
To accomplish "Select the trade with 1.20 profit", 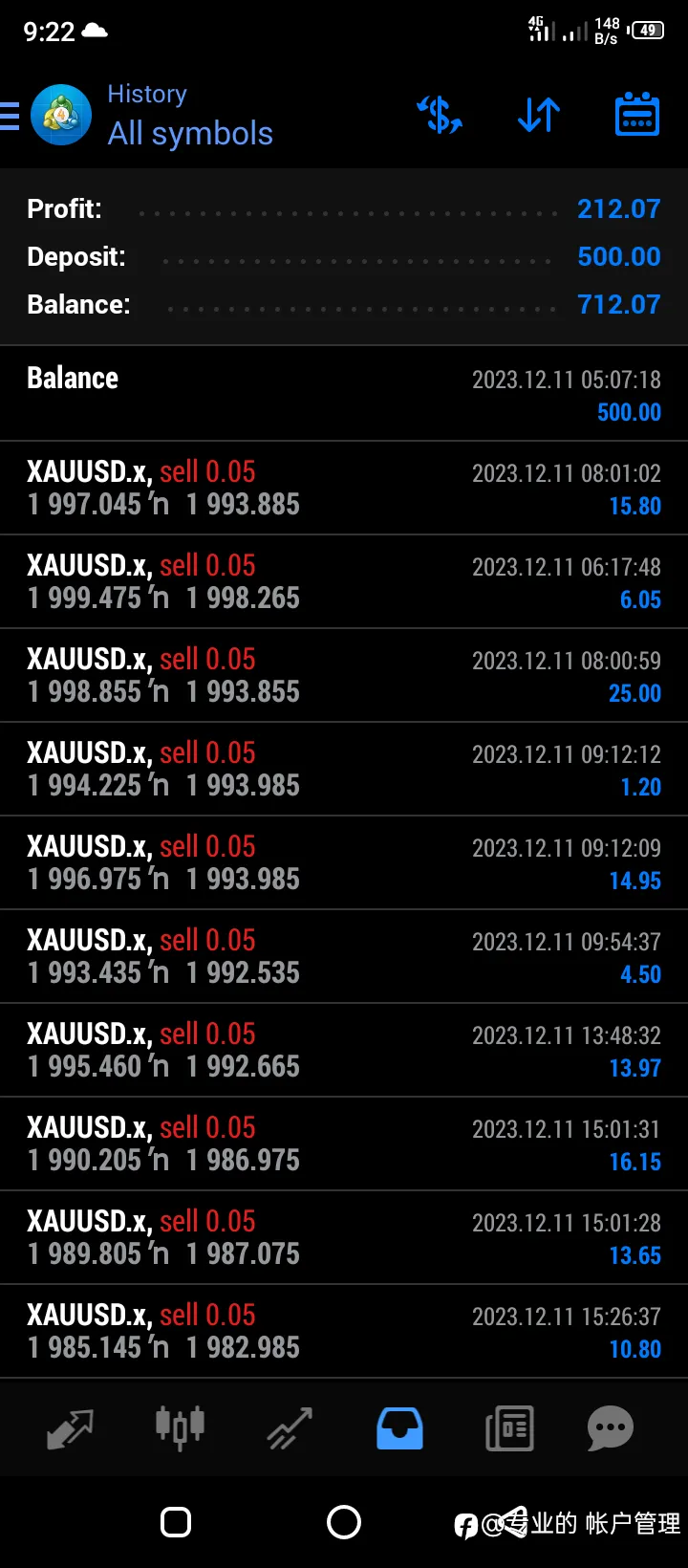I will [344, 769].
